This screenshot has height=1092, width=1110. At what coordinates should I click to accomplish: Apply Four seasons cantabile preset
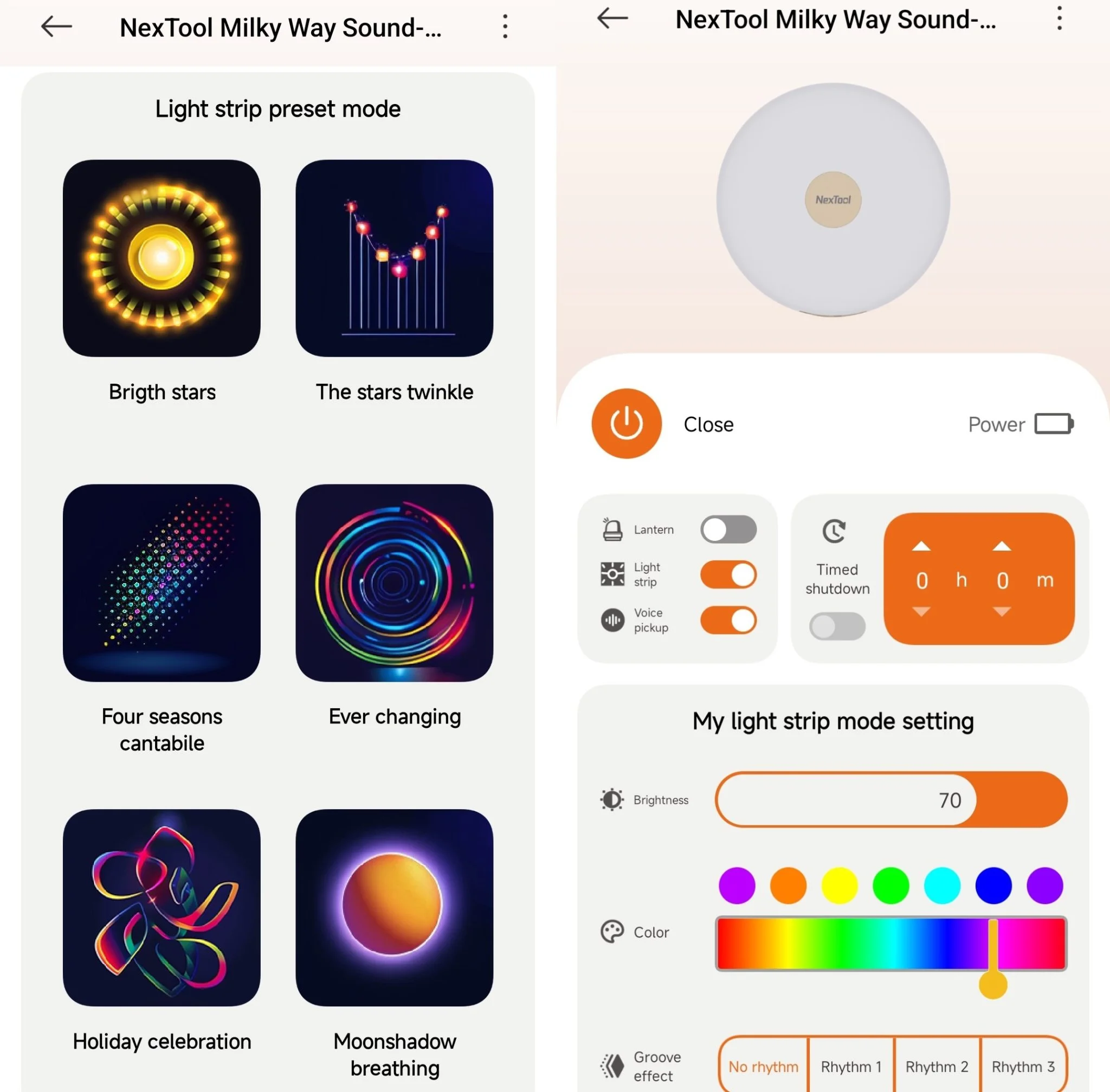[x=161, y=583]
